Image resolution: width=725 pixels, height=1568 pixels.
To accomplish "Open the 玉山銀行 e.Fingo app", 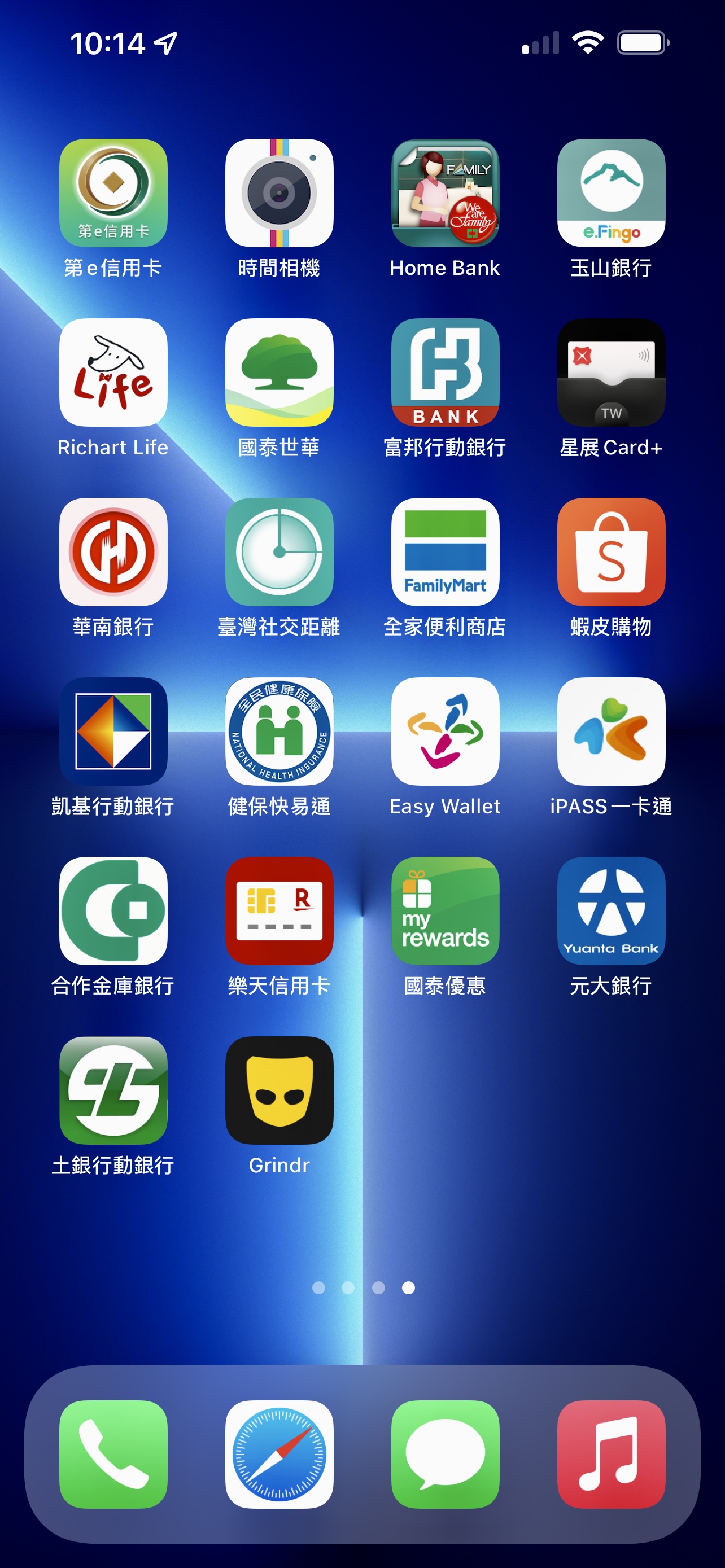I will [610, 193].
